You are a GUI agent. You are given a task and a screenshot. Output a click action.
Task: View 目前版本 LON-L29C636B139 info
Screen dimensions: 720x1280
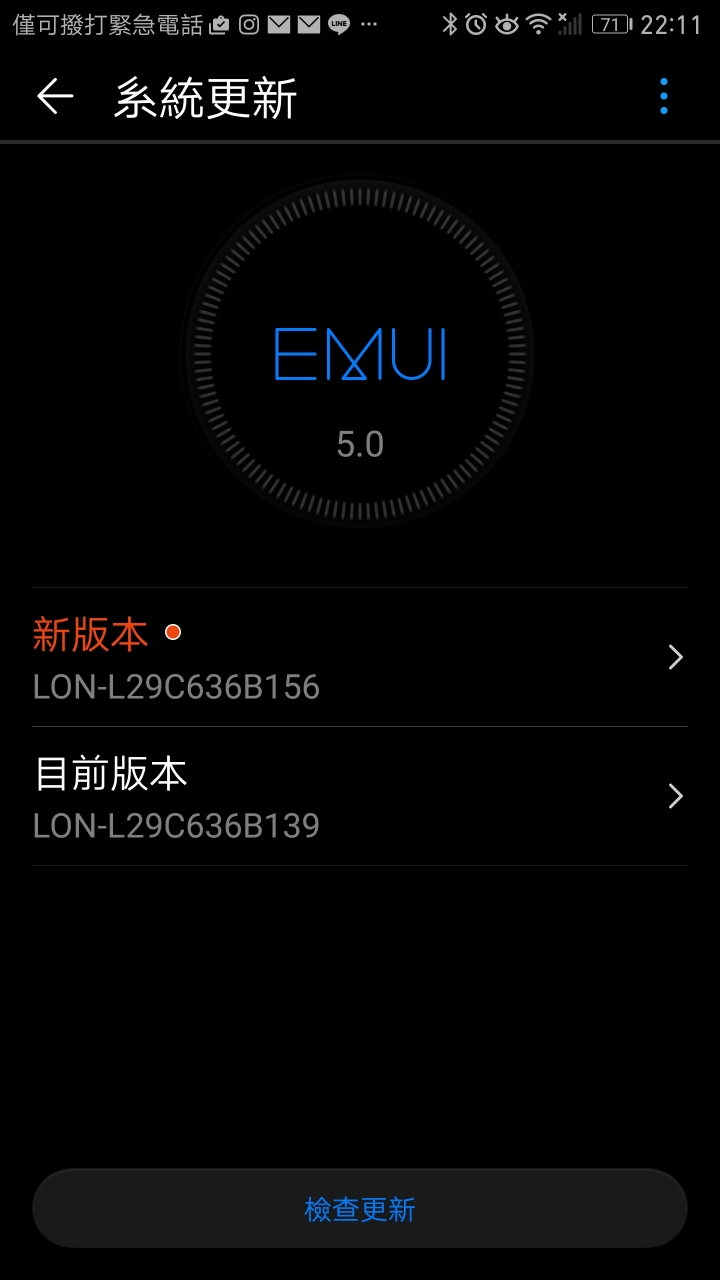click(x=360, y=797)
